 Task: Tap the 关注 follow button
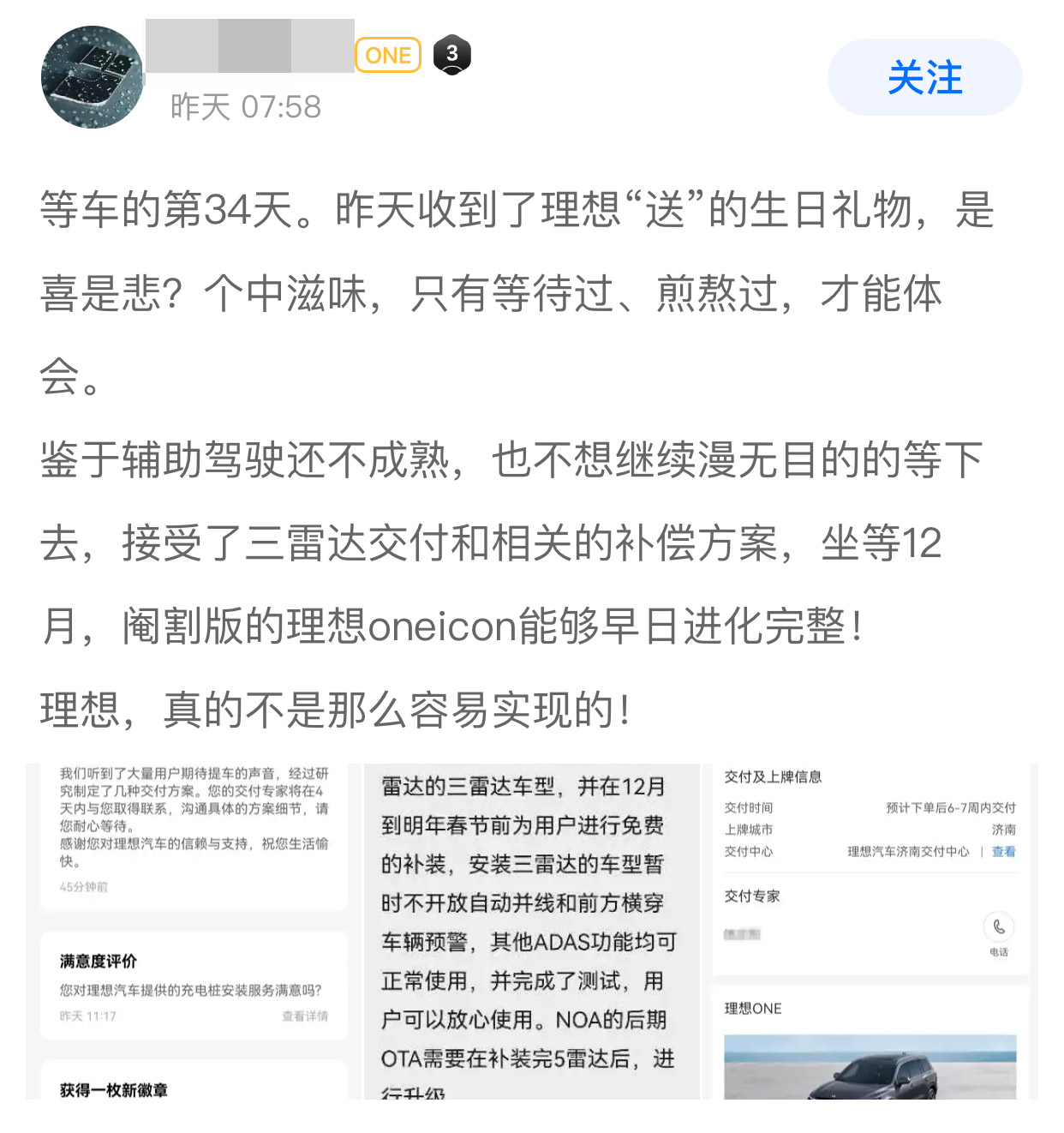pyautogui.click(x=924, y=77)
